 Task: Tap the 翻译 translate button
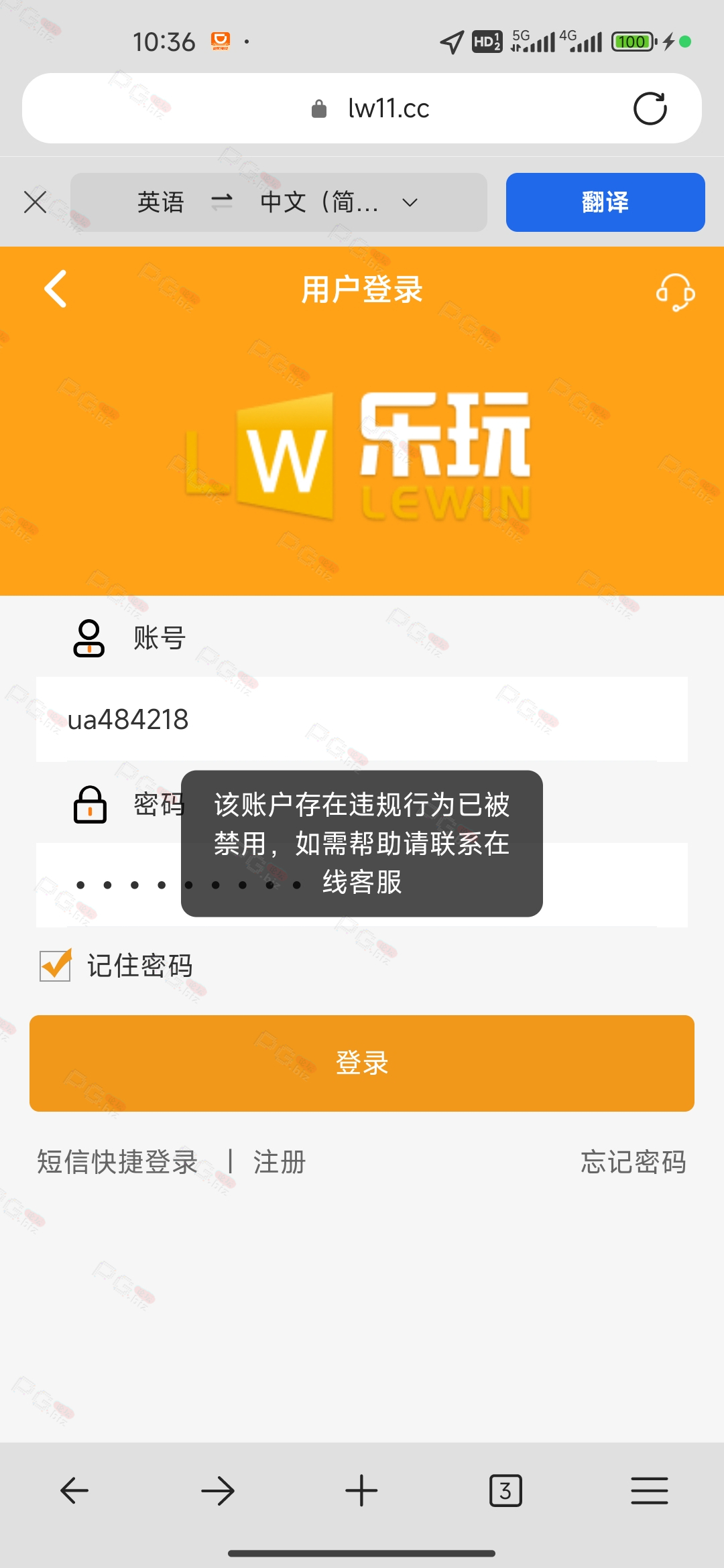tap(605, 202)
